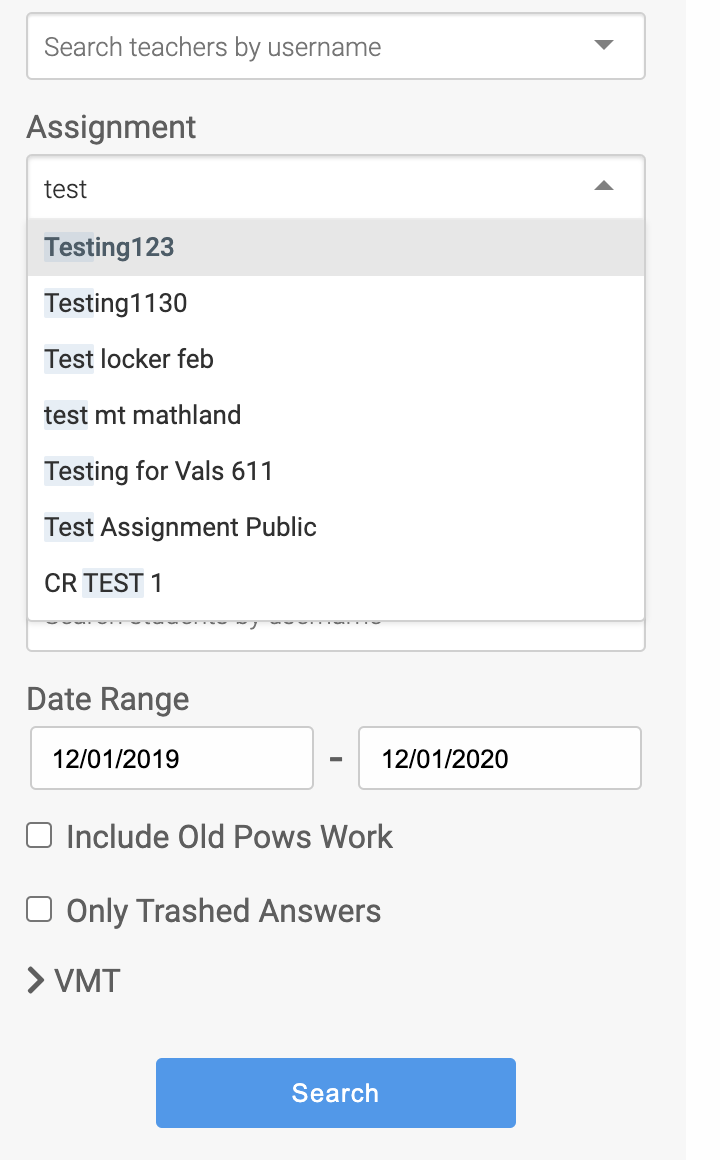Edit the end date 12/01/2020
This screenshot has width=720, height=1160.
point(499,758)
